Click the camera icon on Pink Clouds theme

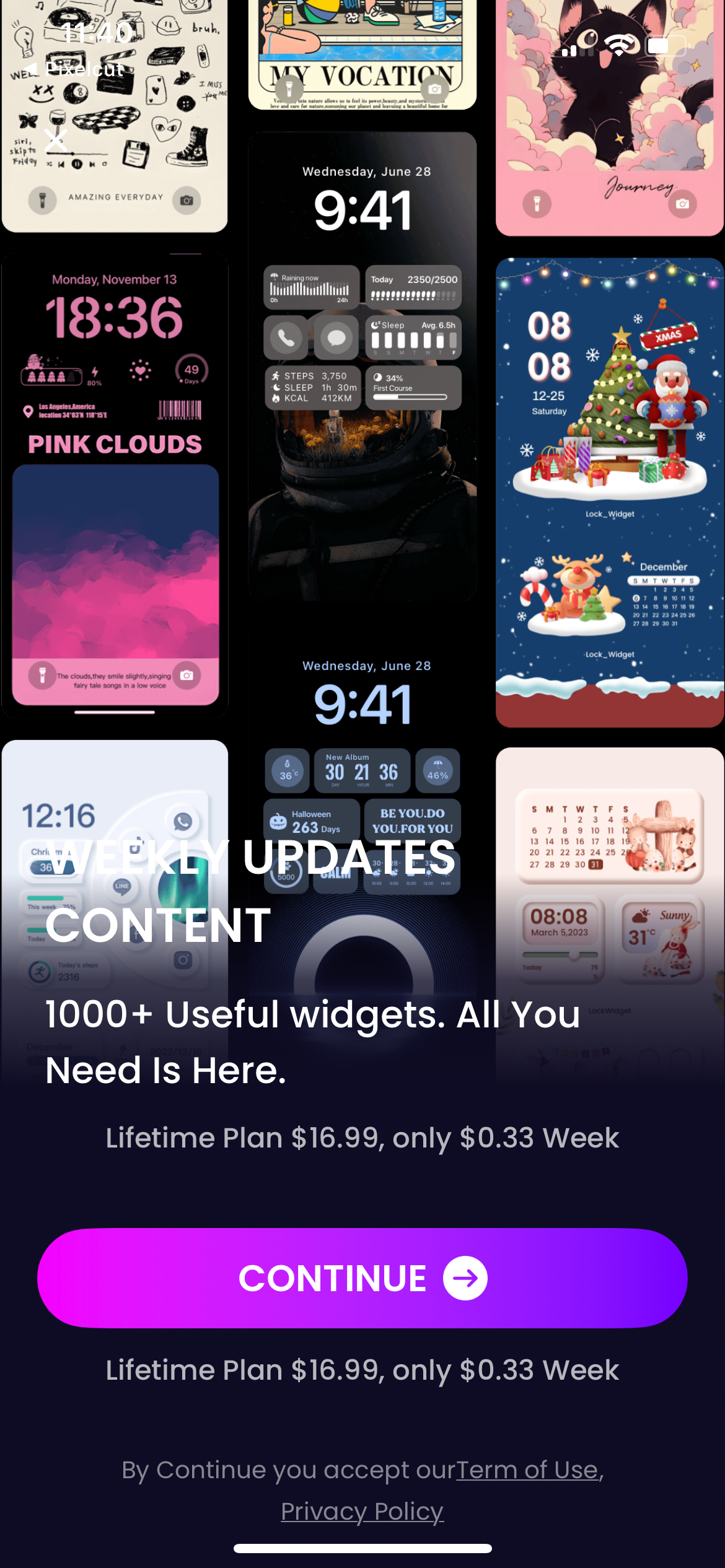(x=186, y=676)
